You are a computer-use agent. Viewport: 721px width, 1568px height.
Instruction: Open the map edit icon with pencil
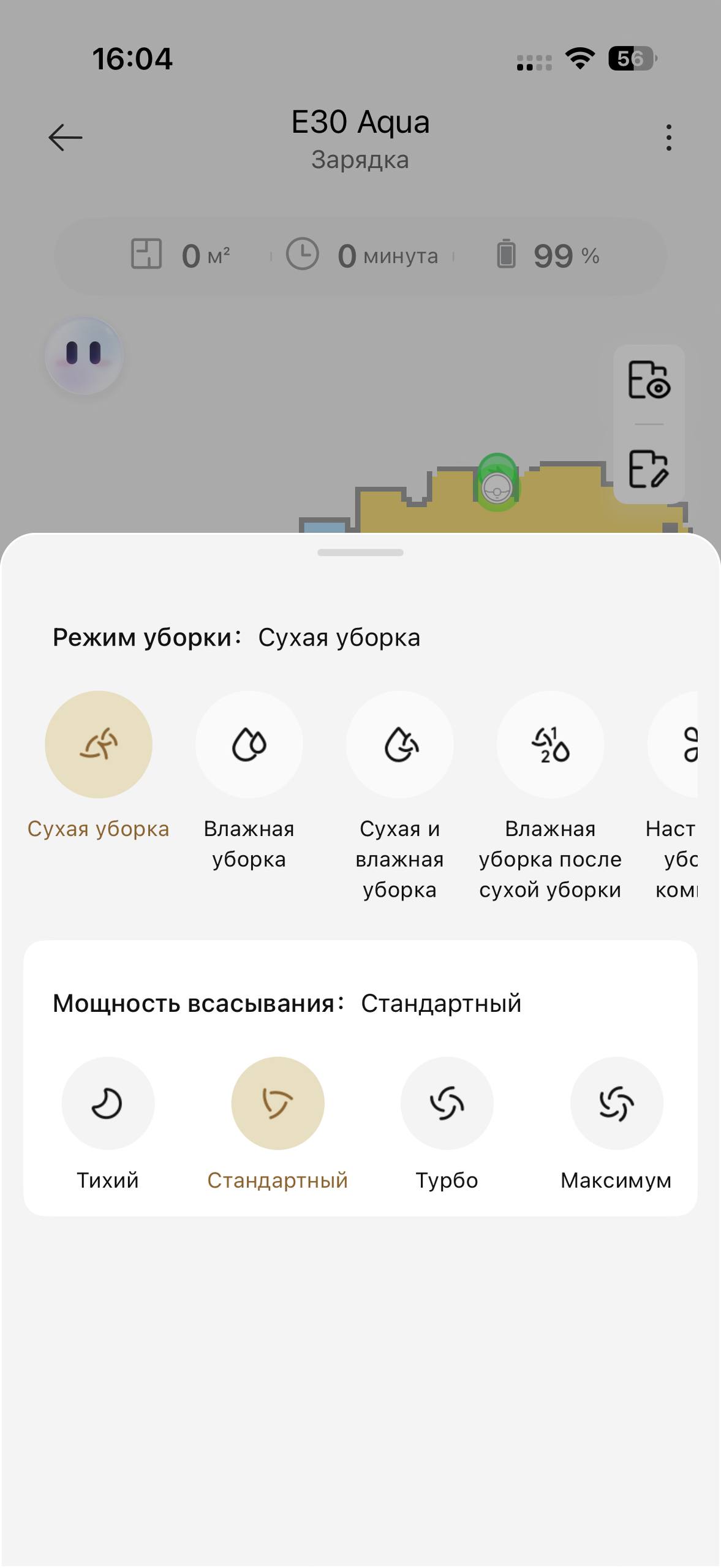(649, 469)
